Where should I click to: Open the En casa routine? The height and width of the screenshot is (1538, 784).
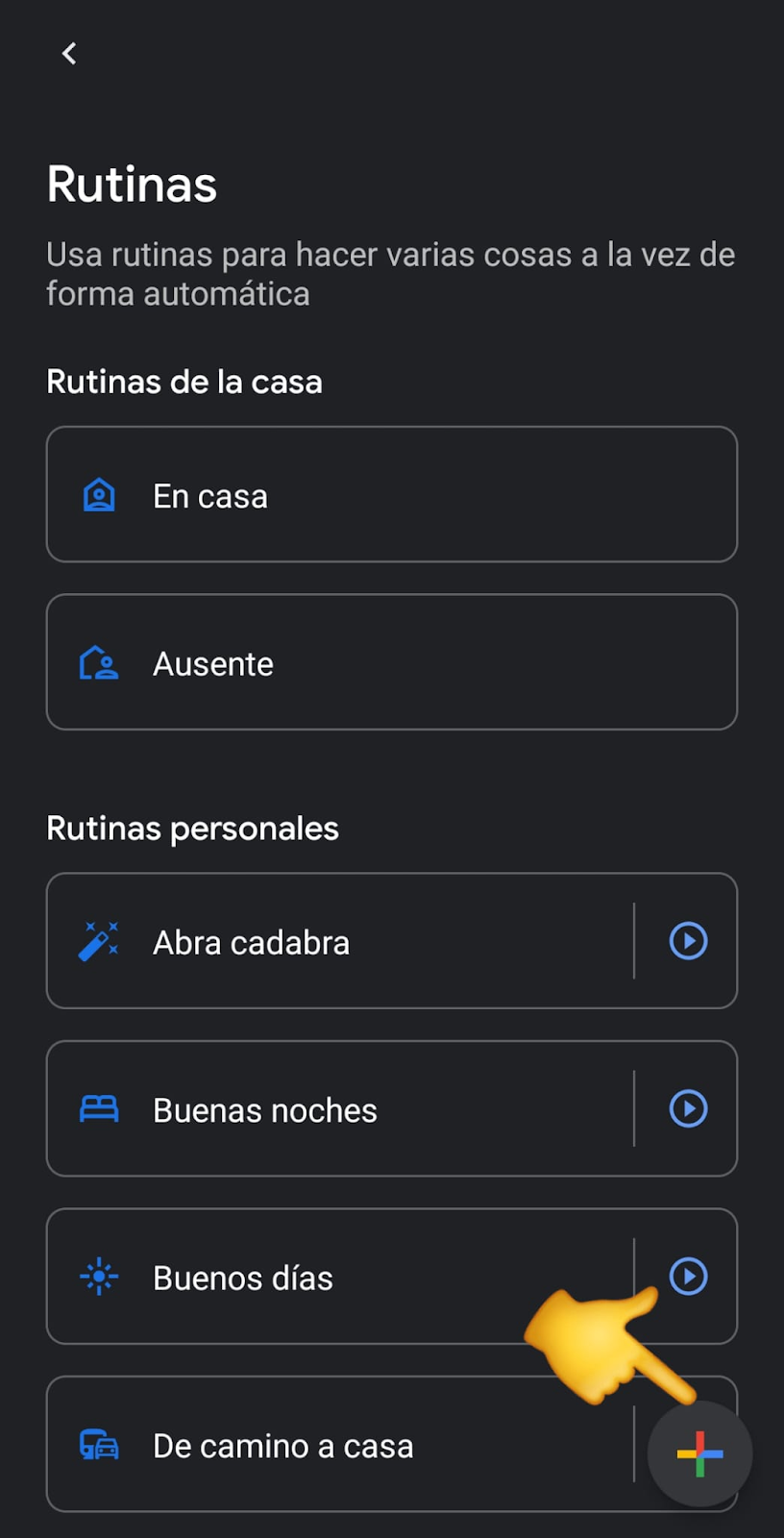(391, 495)
